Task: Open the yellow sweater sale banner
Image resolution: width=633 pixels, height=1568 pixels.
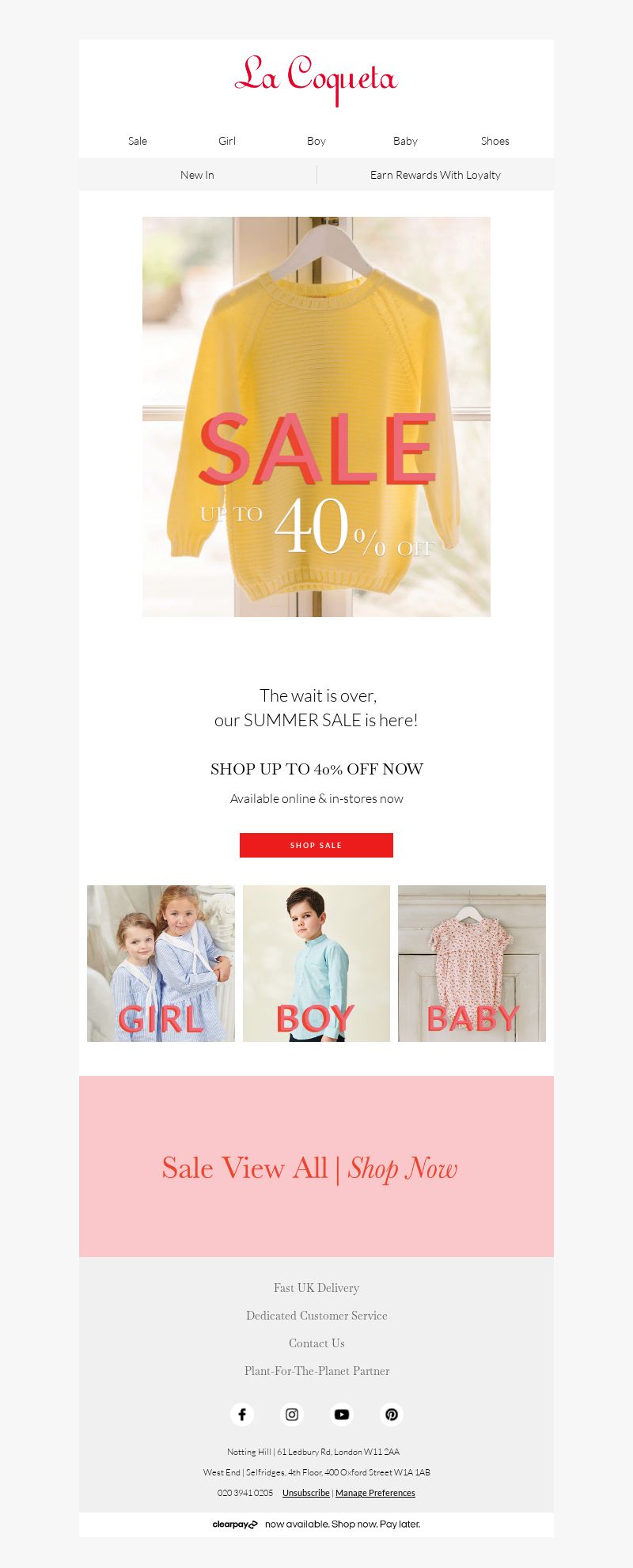Action: (x=316, y=417)
